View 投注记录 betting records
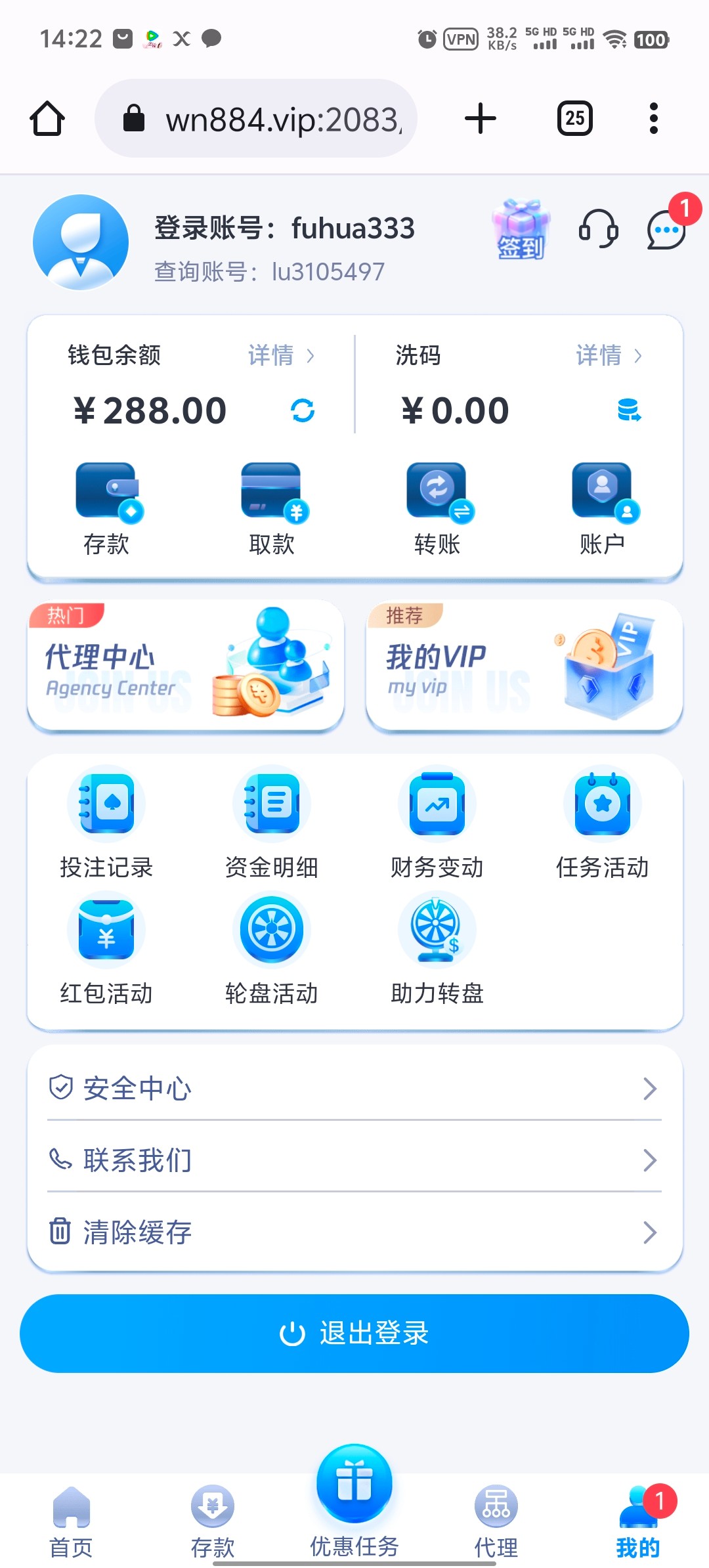 point(106,822)
